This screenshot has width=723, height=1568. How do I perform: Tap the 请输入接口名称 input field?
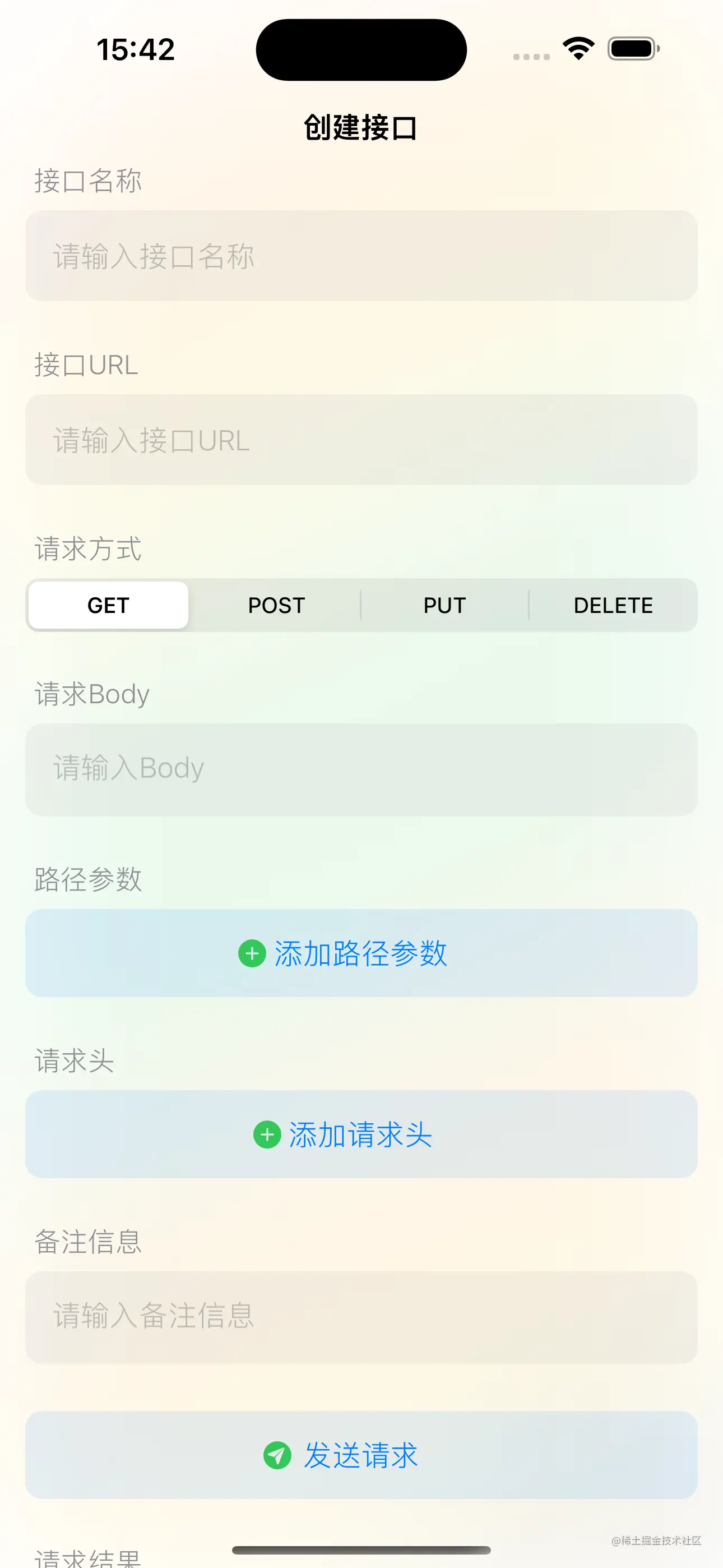pyautogui.click(x=361, y=256)
